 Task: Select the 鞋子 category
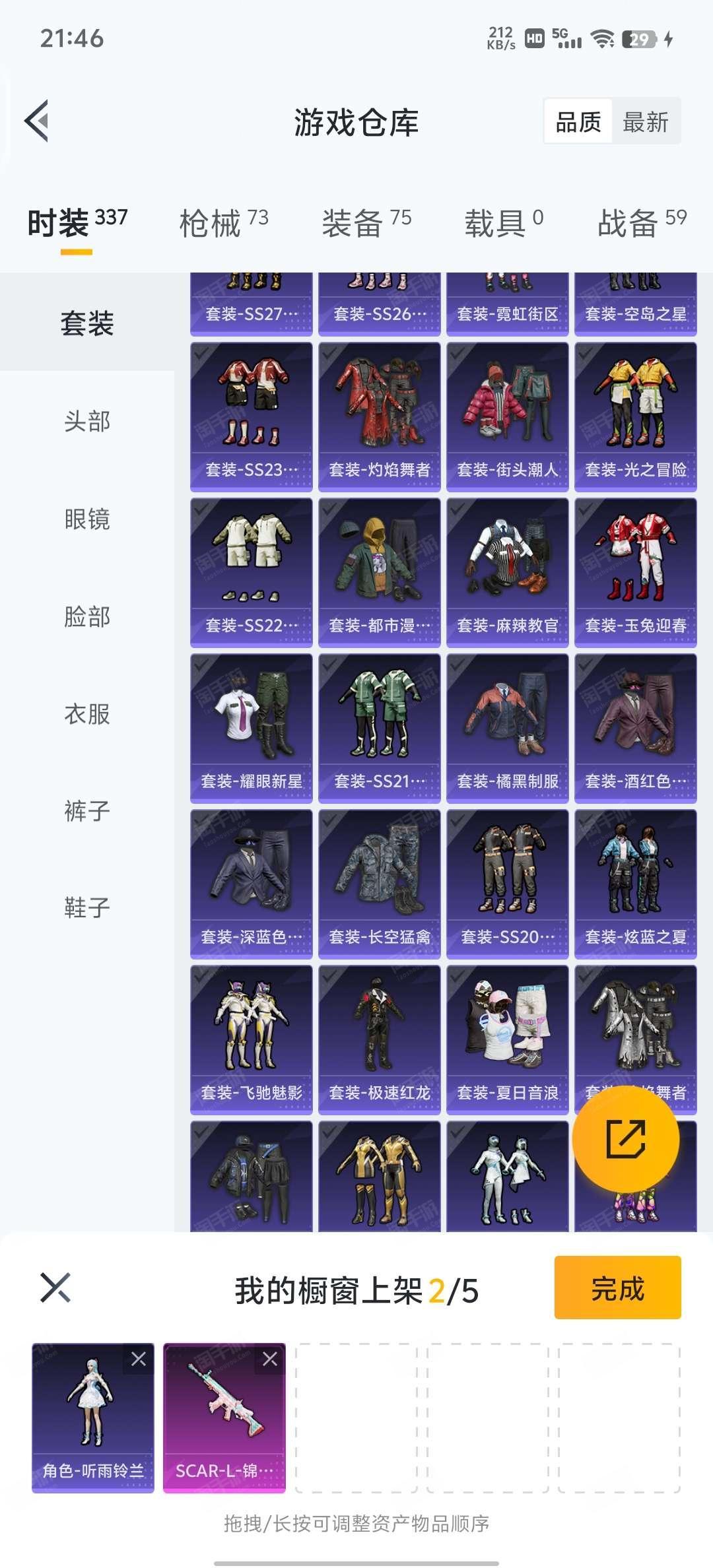pyautogui.click(x=87, y=908)
